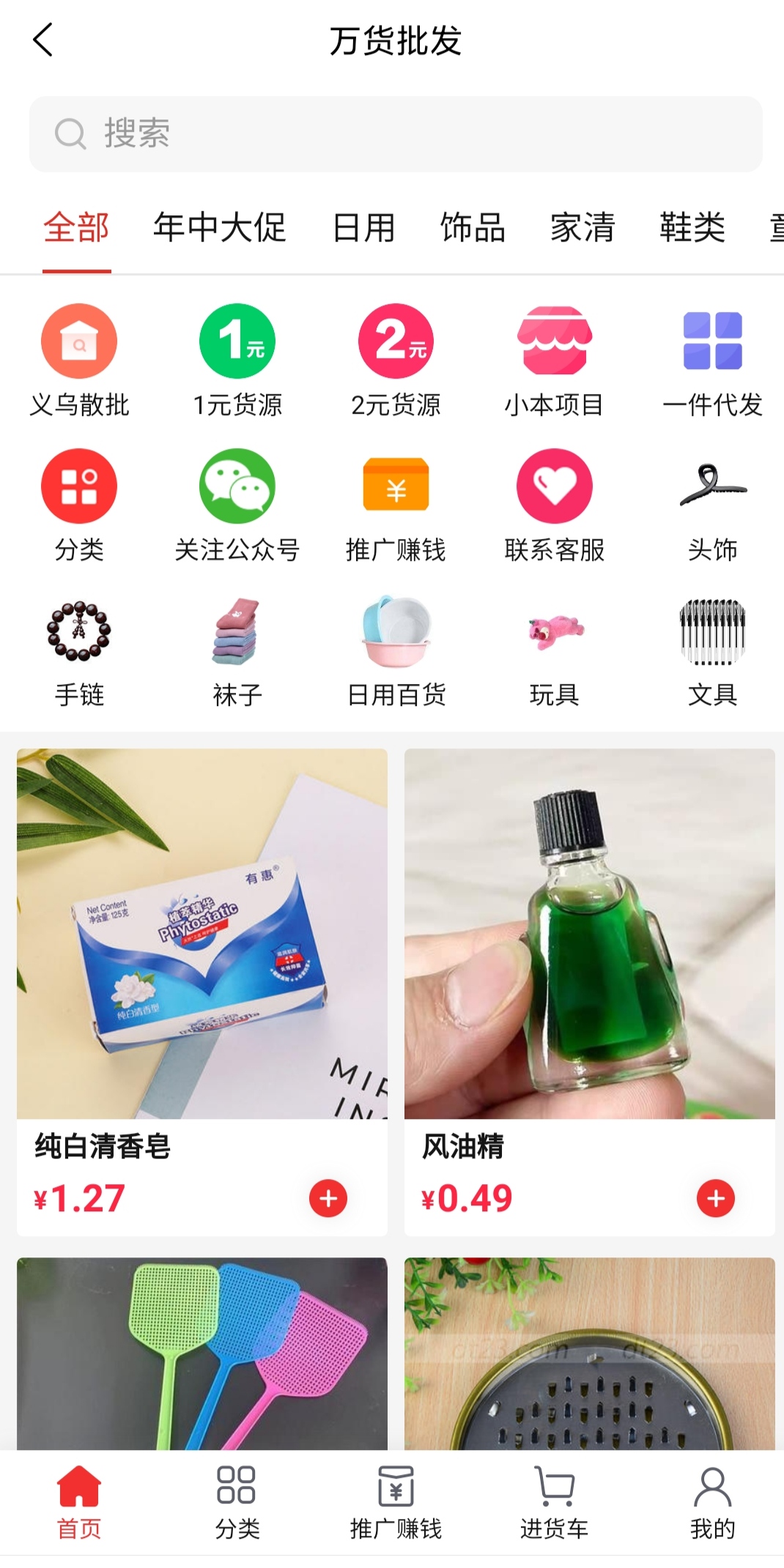Switch to the 饰品 tab

[x=473, y=227]
